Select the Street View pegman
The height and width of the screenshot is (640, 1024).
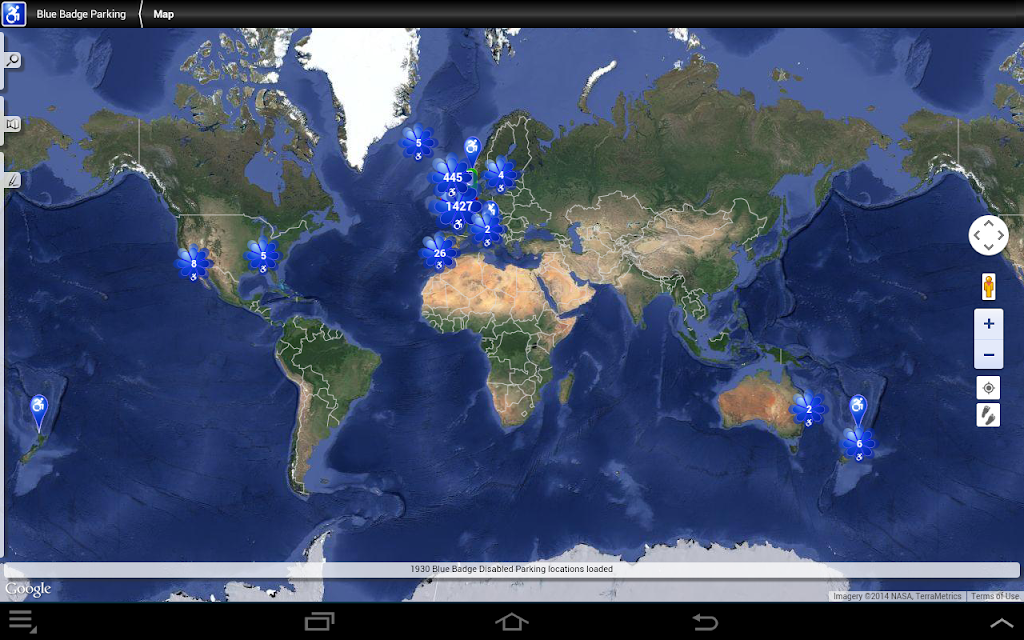989,287
